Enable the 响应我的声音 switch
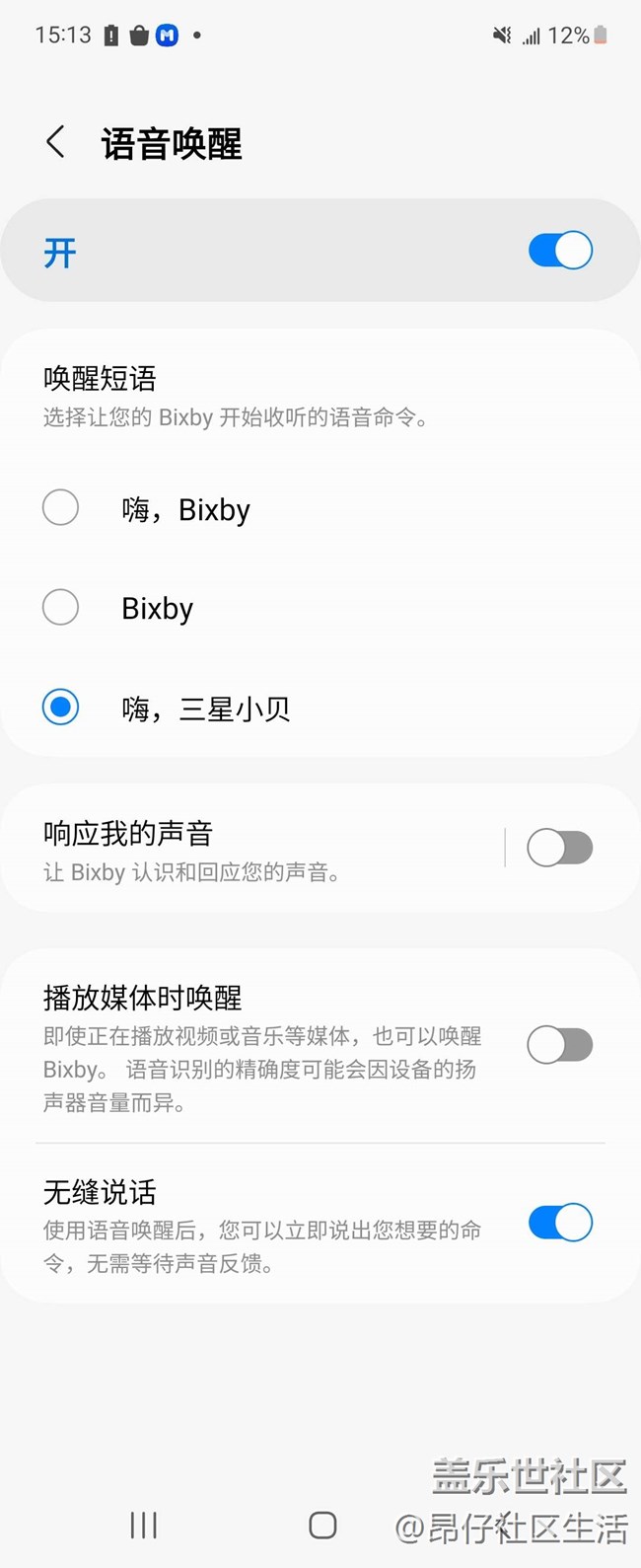 tap(559, 848)
